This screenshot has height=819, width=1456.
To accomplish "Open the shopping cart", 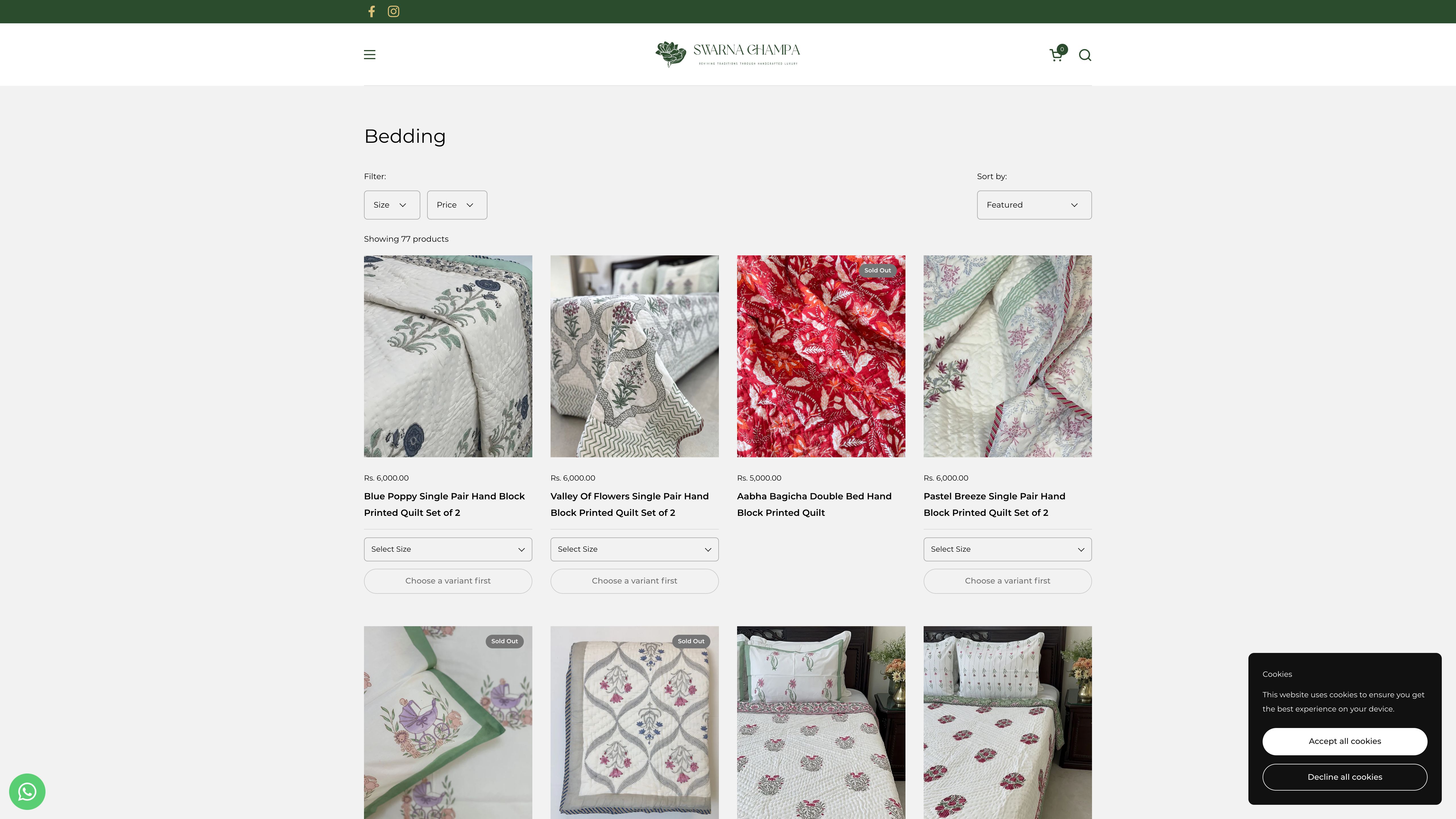I will coord(1056,55).
